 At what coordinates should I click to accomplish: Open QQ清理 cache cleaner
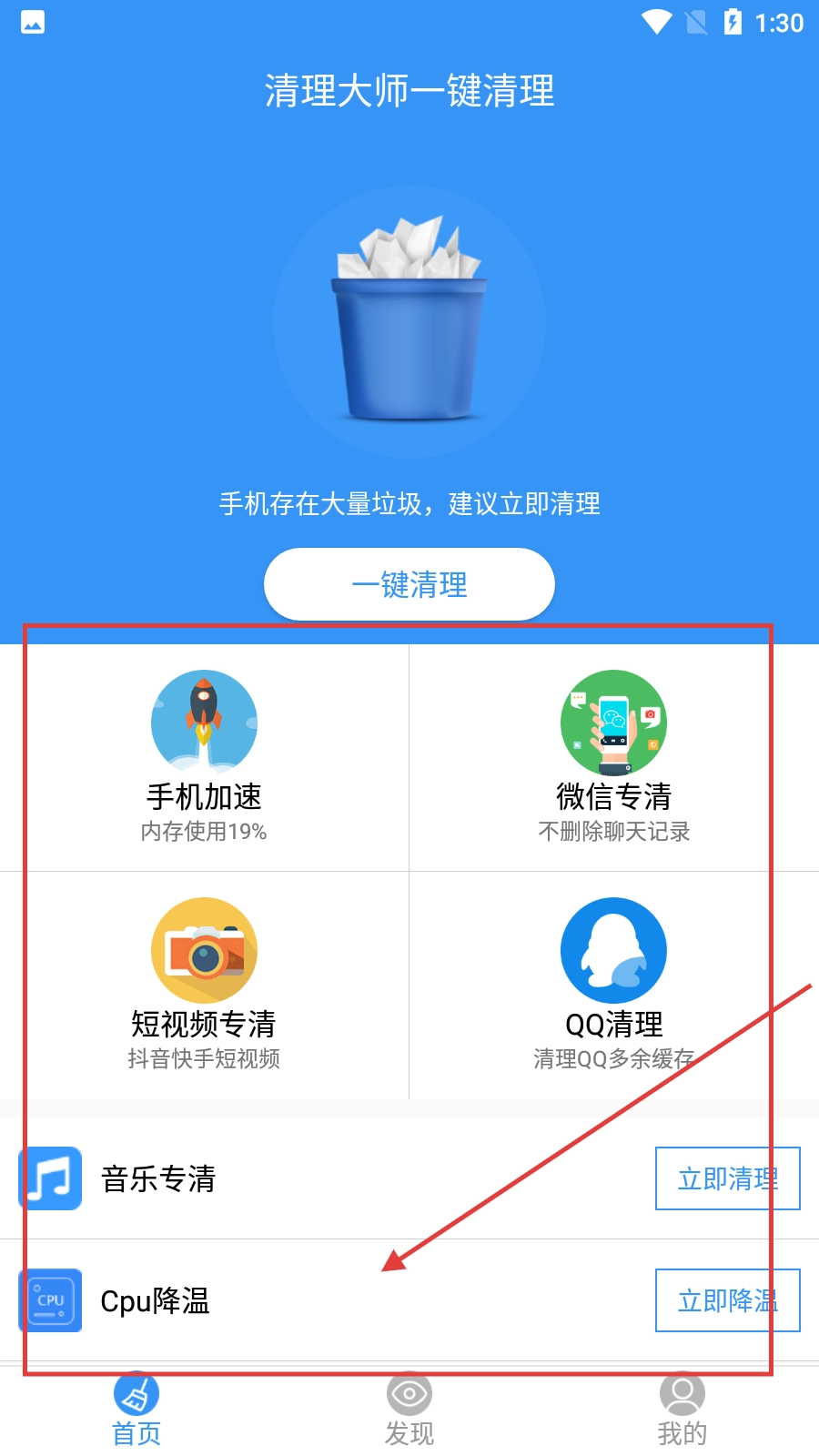(x=613, y=985)
